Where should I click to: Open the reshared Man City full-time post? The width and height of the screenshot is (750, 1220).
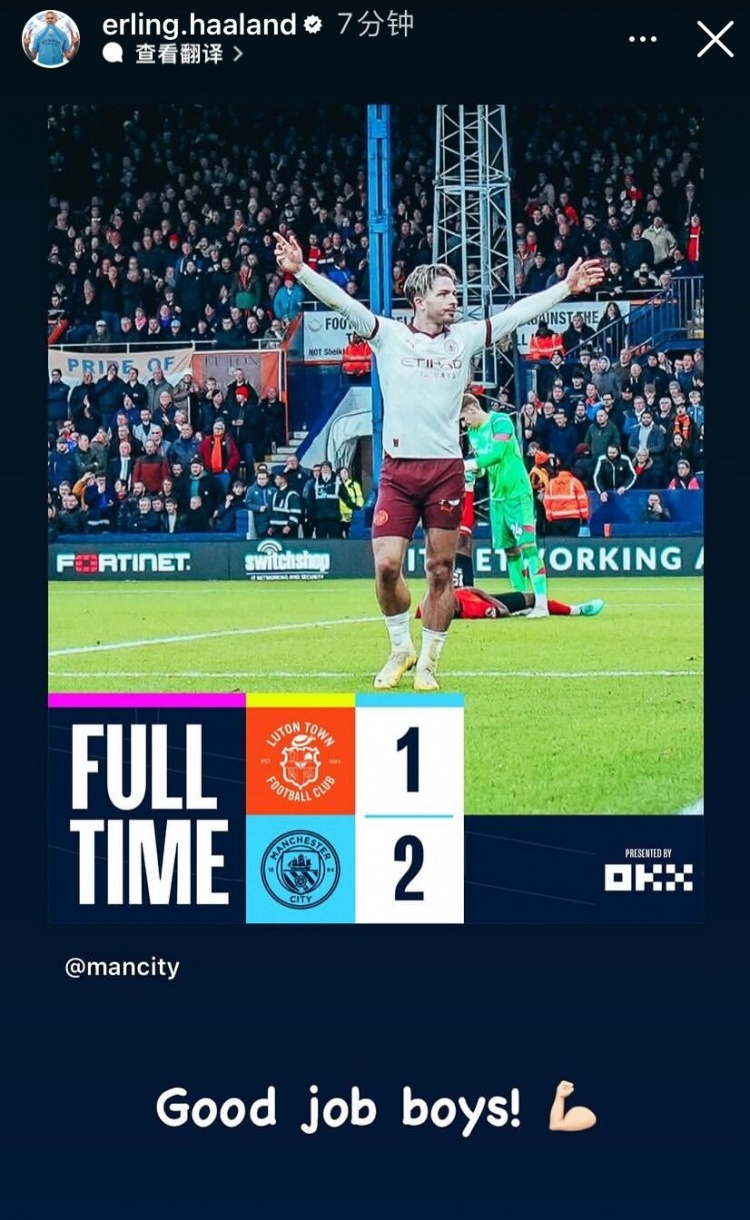375,512
